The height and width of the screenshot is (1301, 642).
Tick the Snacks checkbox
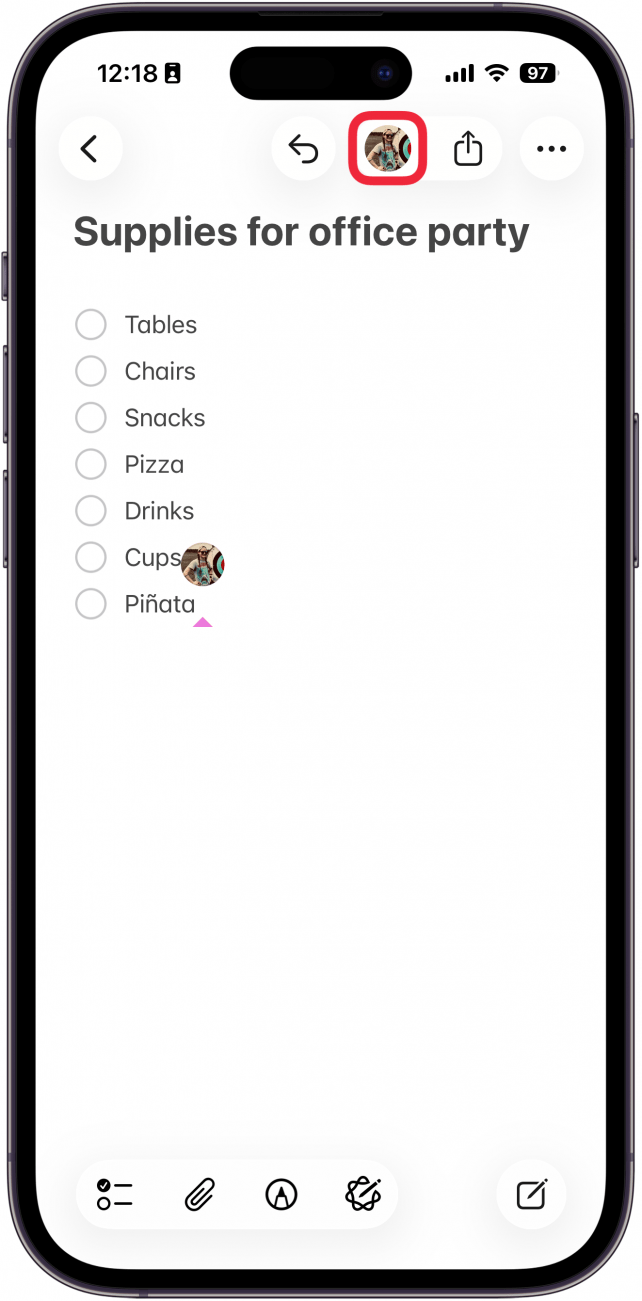[x=91, y=418]
